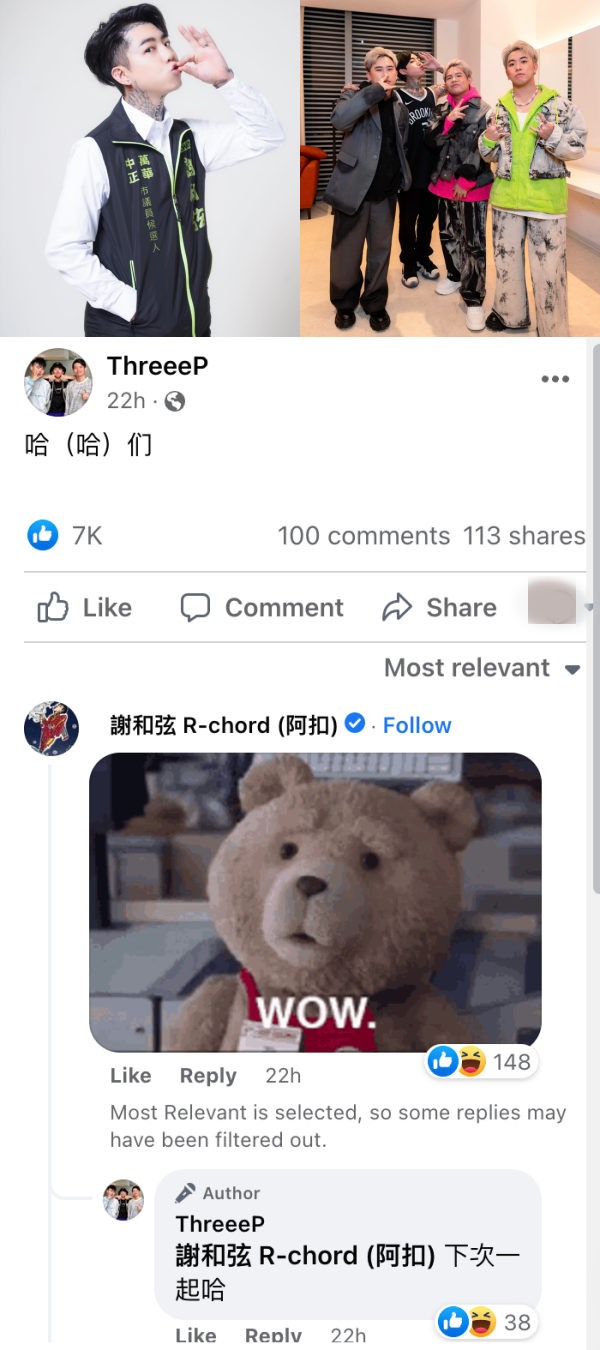Open ThreeeP's profile avatar in post header
The width and height of the screenshot is (600, 1350).
coord(58,382)
